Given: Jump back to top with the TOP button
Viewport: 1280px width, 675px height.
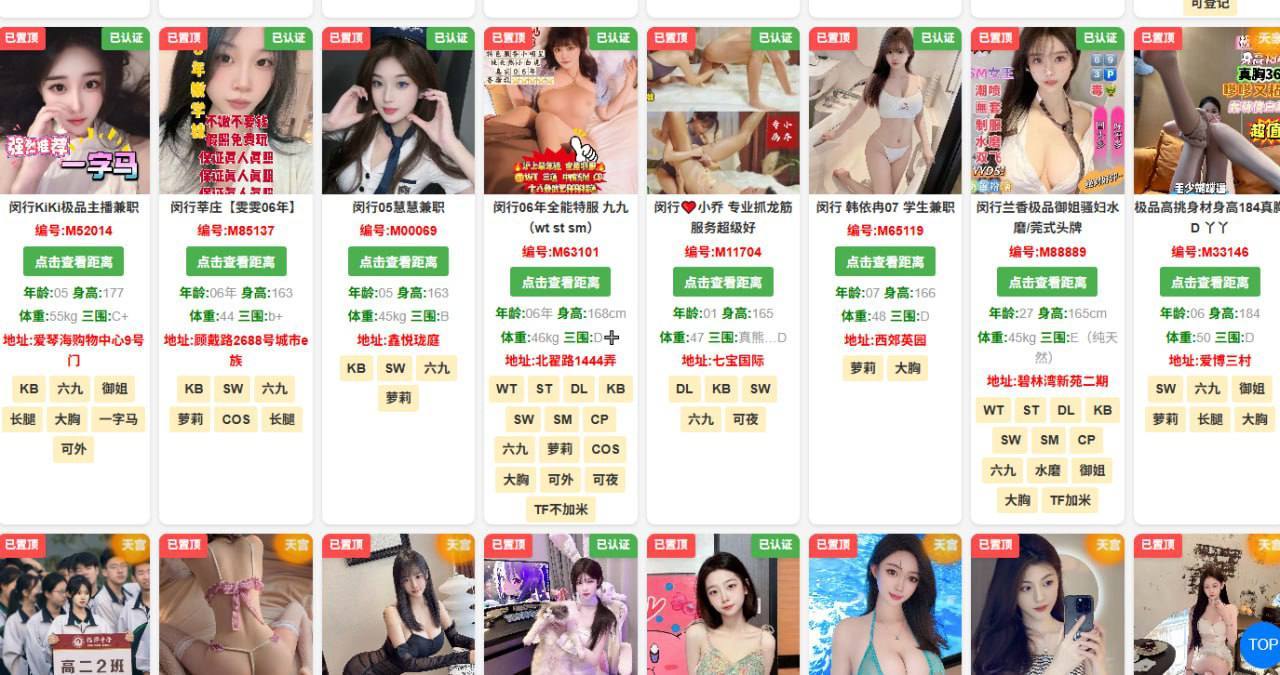Looking at the screenshot, I should point(1260,645).
